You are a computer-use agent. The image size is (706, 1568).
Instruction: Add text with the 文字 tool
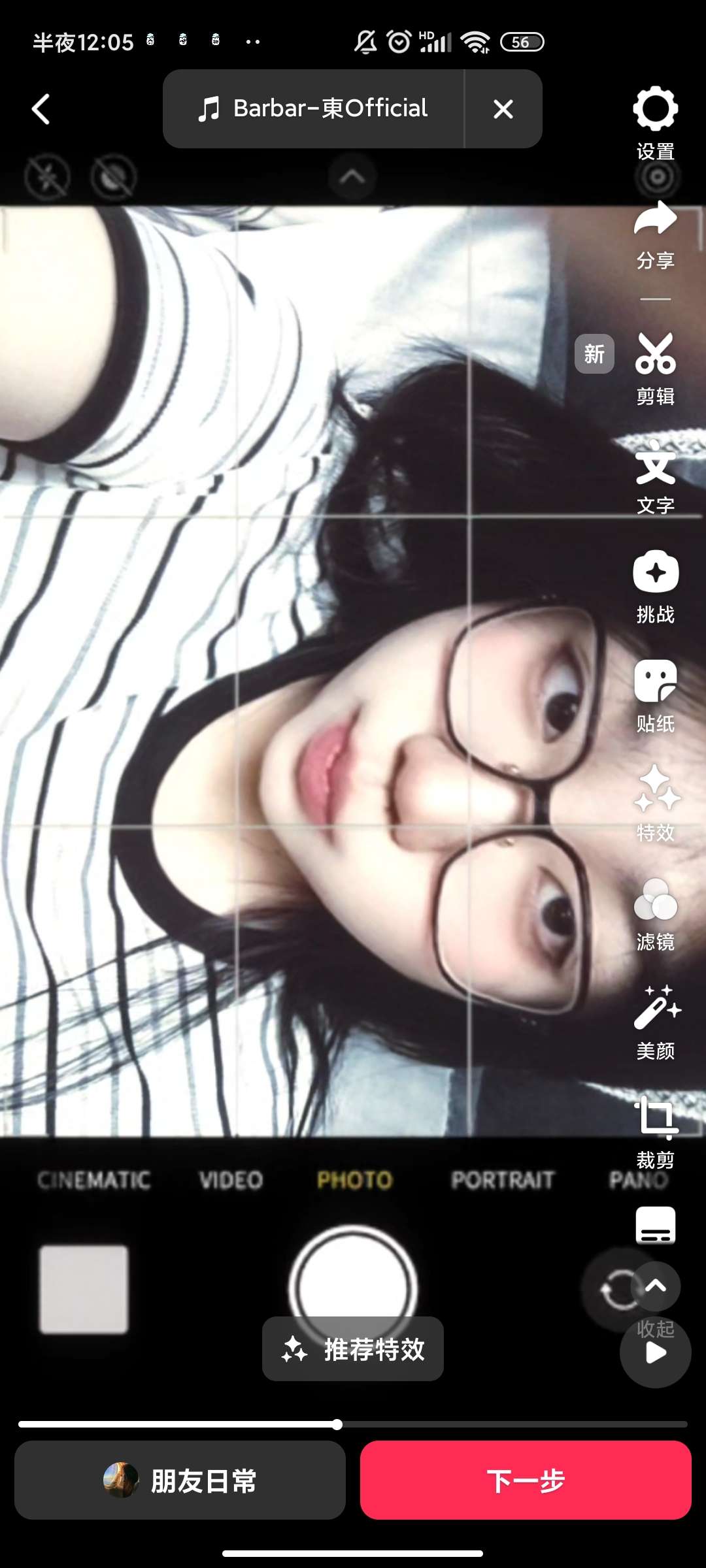655,477
